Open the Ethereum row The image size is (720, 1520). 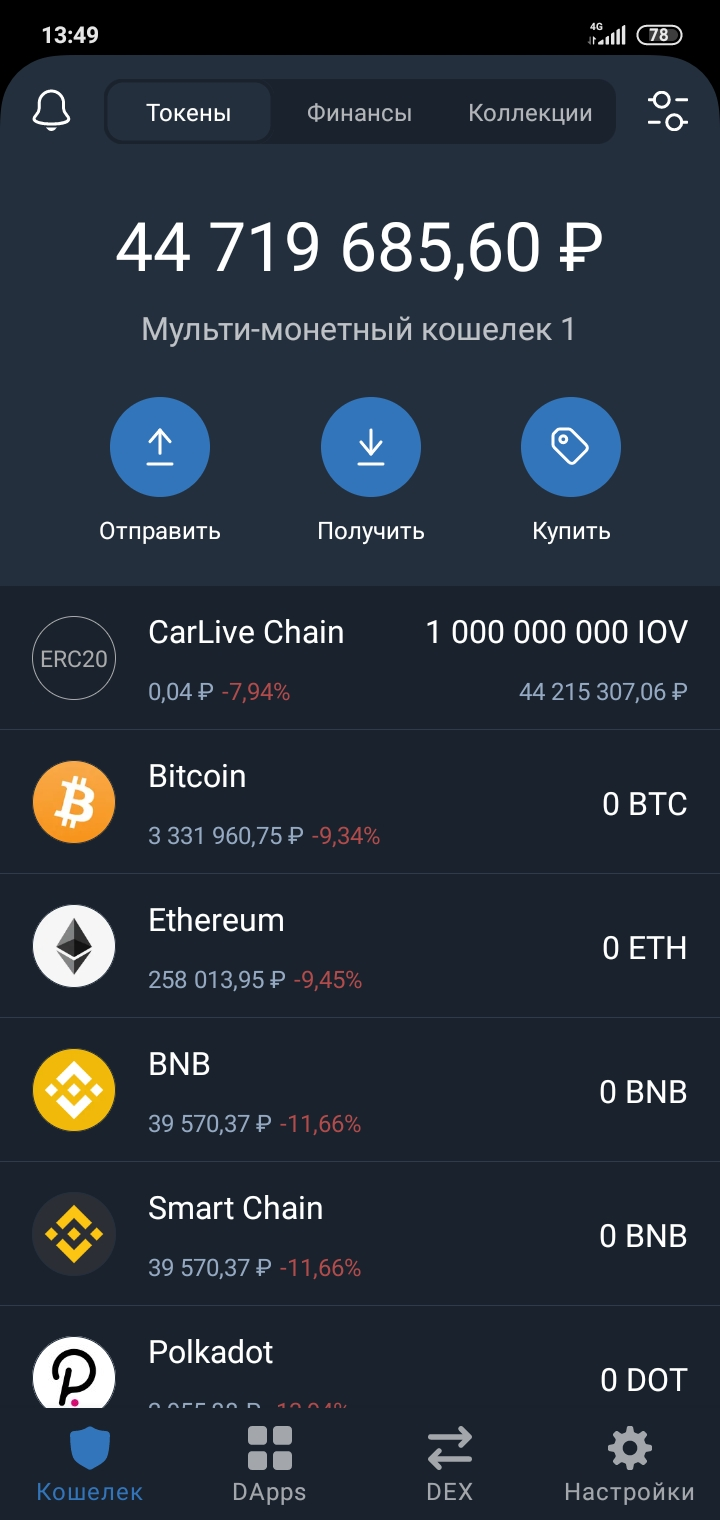360,946
